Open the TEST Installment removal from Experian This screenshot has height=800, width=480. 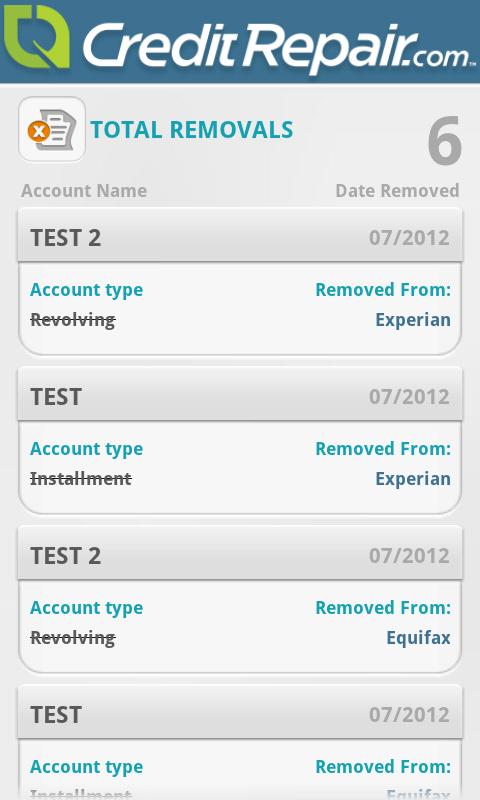point(240,441)
